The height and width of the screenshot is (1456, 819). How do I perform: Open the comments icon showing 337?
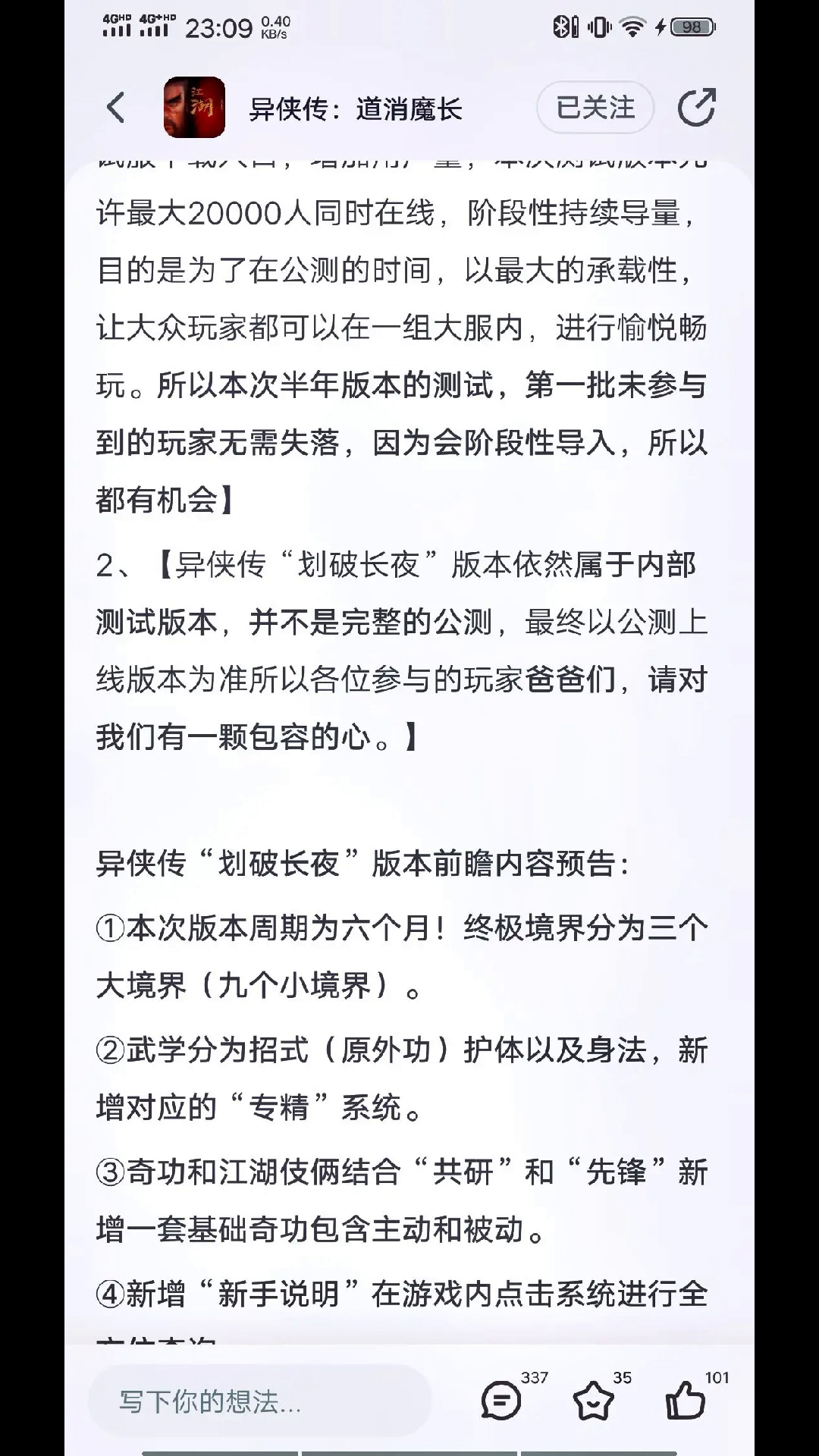click(501, 1401)
